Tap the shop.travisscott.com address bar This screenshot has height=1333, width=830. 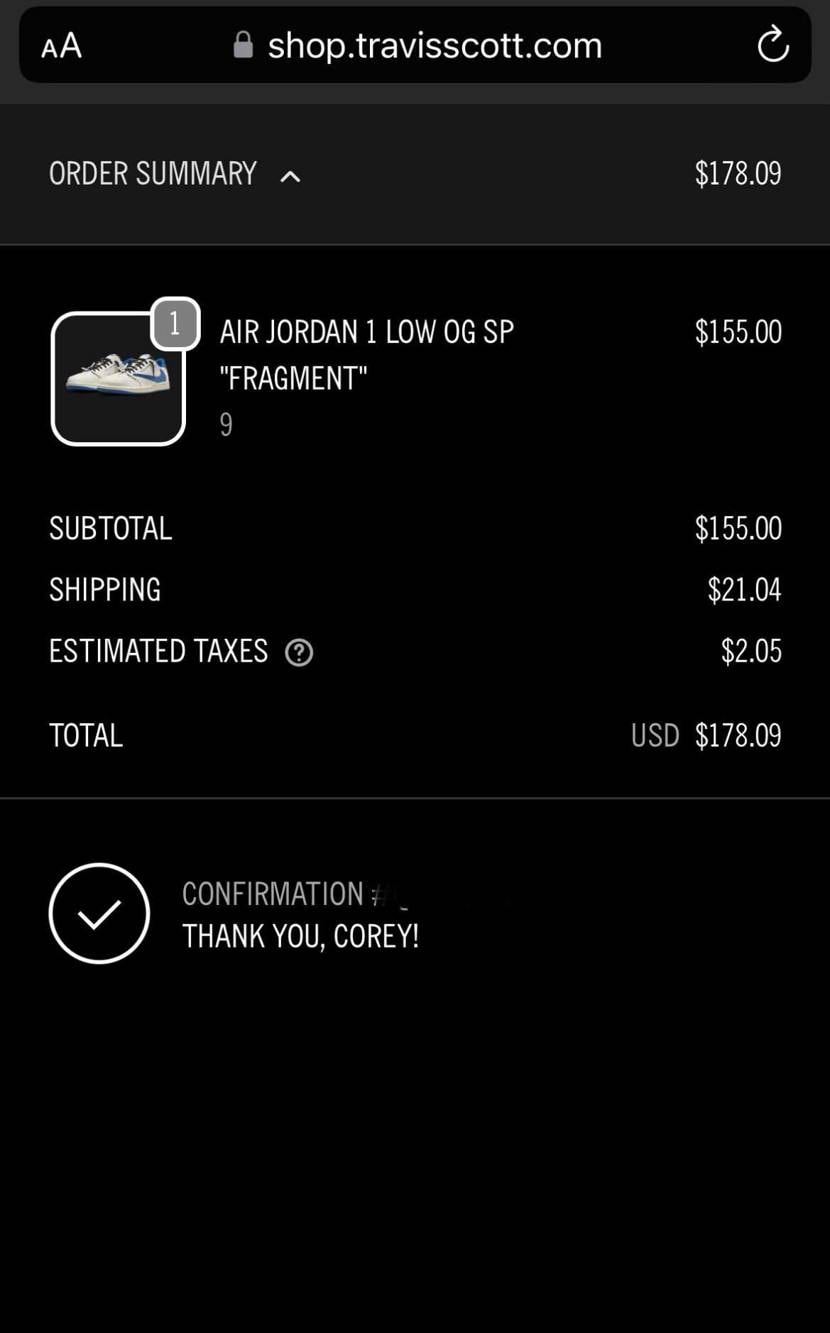point(434,46)
